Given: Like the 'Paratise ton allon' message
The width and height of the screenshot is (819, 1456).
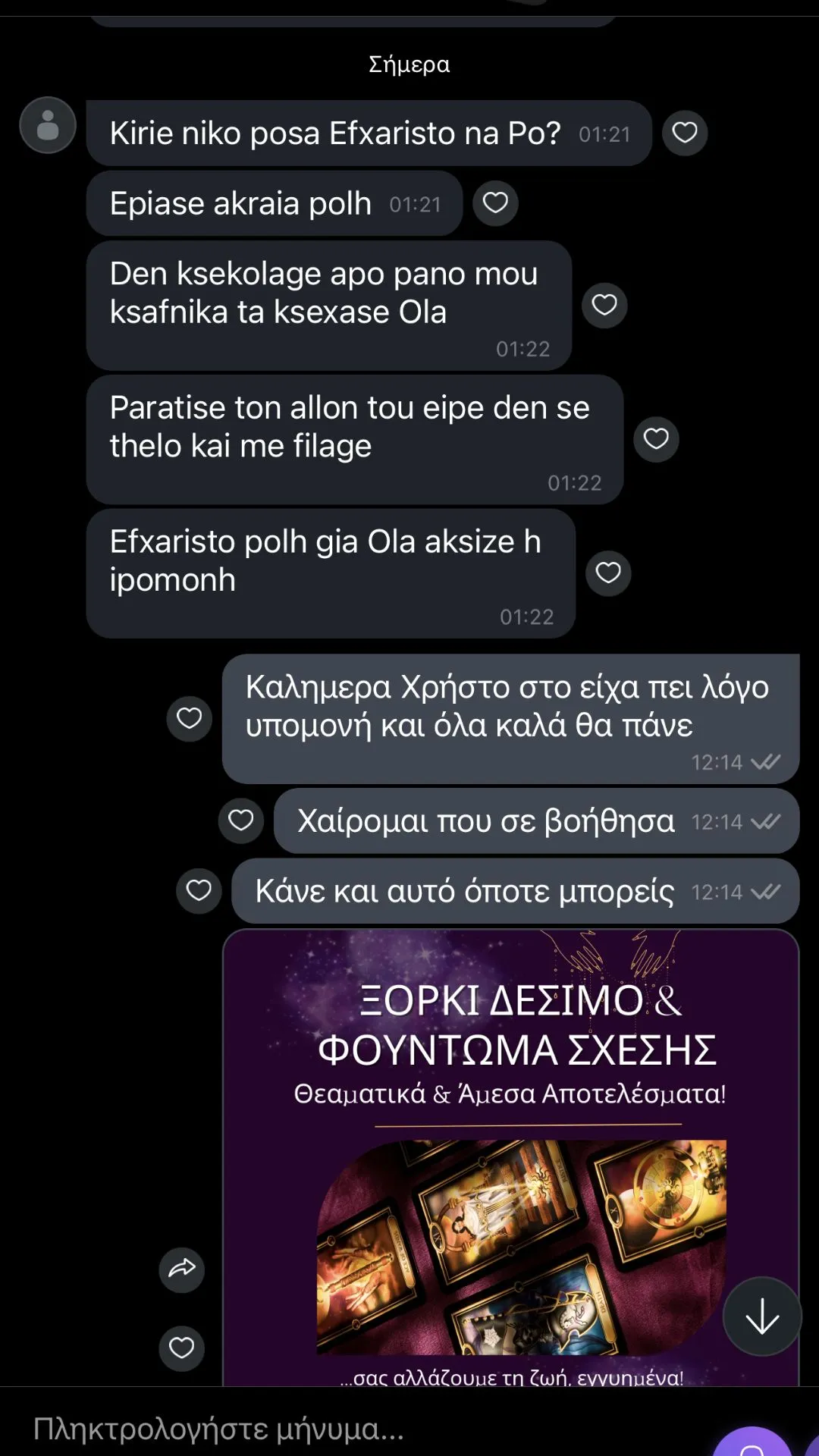Looking at the screenshot, I should 656,438.
